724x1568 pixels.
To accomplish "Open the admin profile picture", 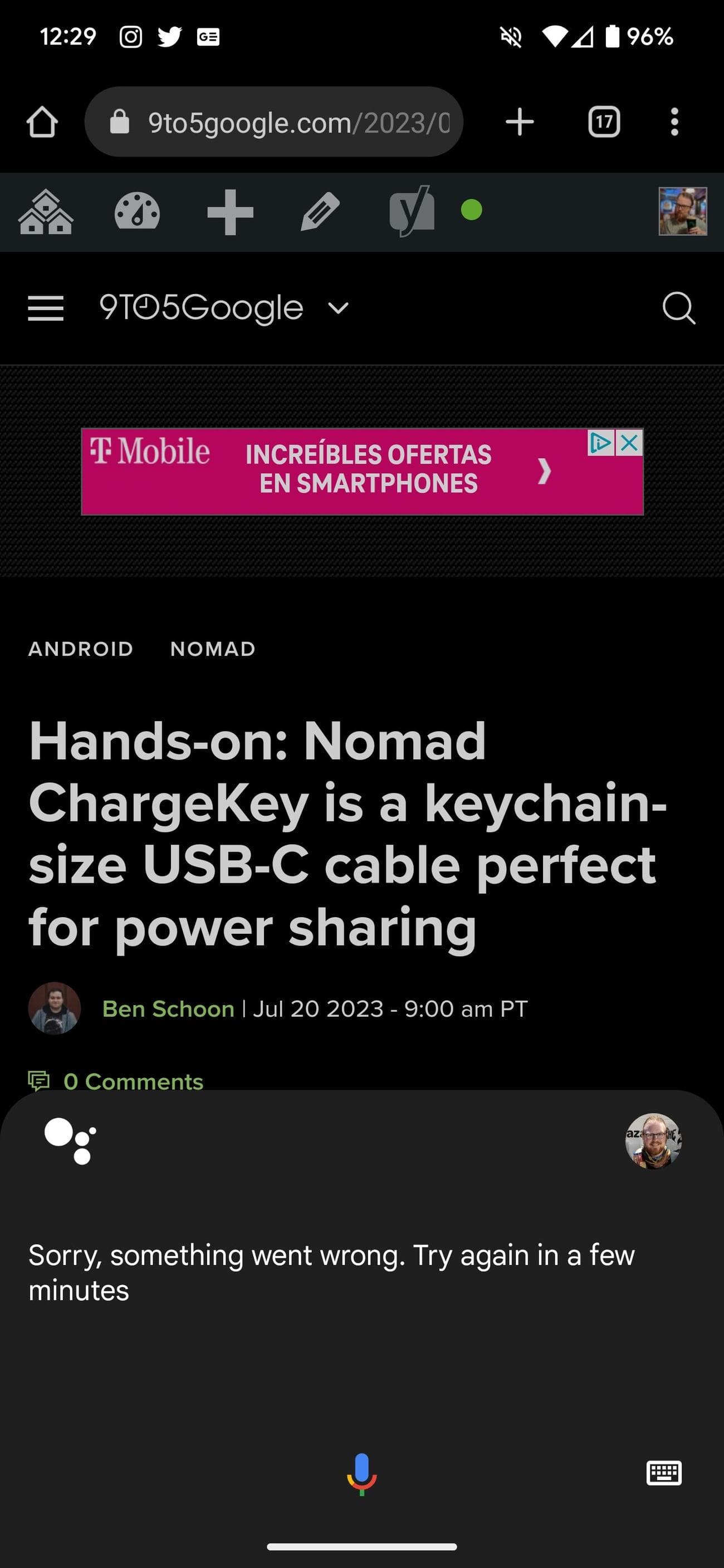I will tap(683, 211).
